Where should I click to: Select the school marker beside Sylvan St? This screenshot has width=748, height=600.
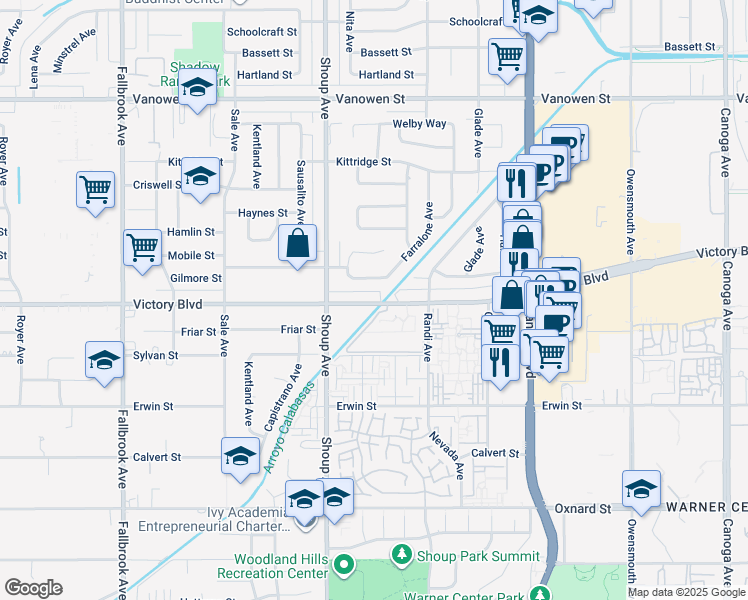pos(104,361)
